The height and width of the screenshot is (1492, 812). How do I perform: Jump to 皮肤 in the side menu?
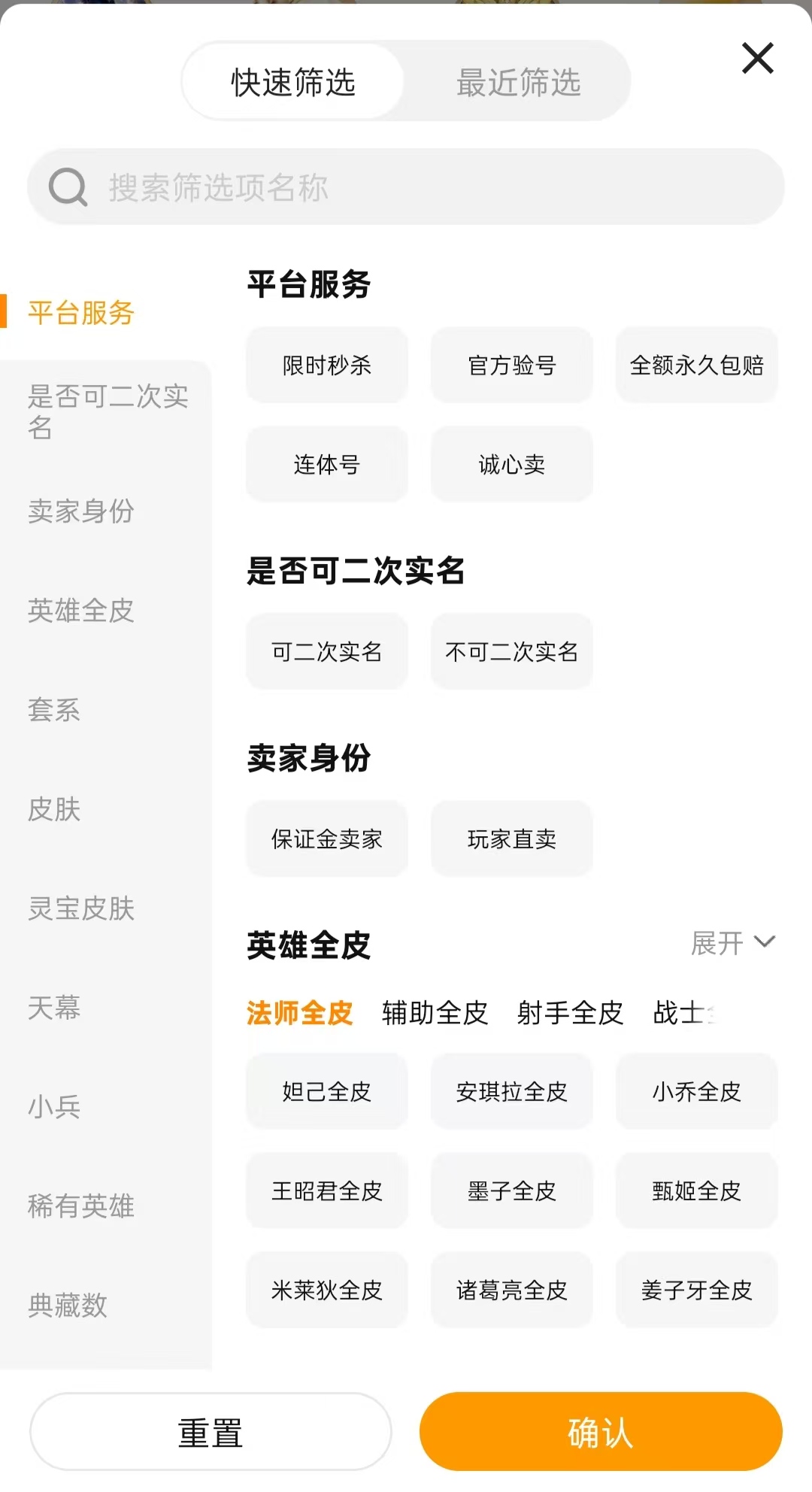(x=54, y=809)
